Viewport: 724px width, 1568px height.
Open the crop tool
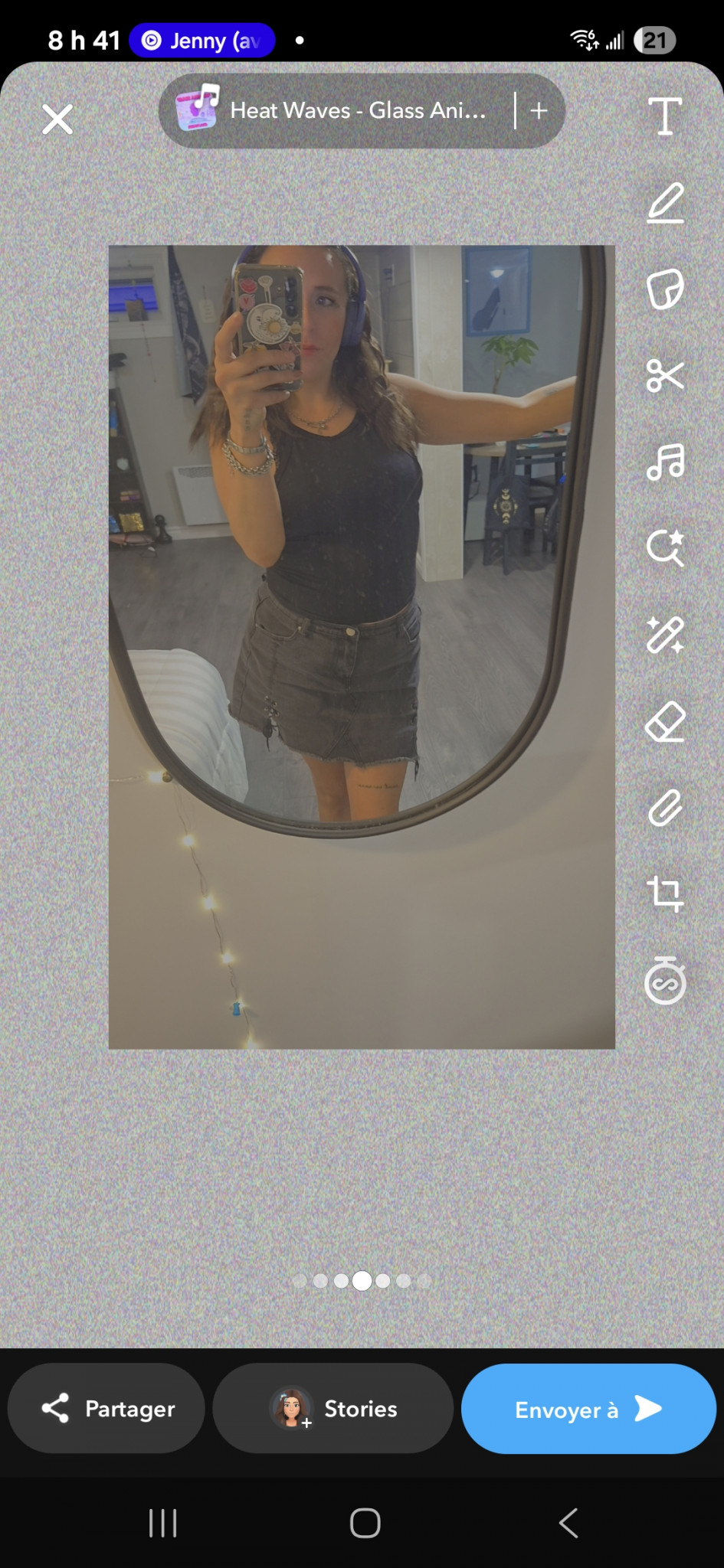click(664, 894)
